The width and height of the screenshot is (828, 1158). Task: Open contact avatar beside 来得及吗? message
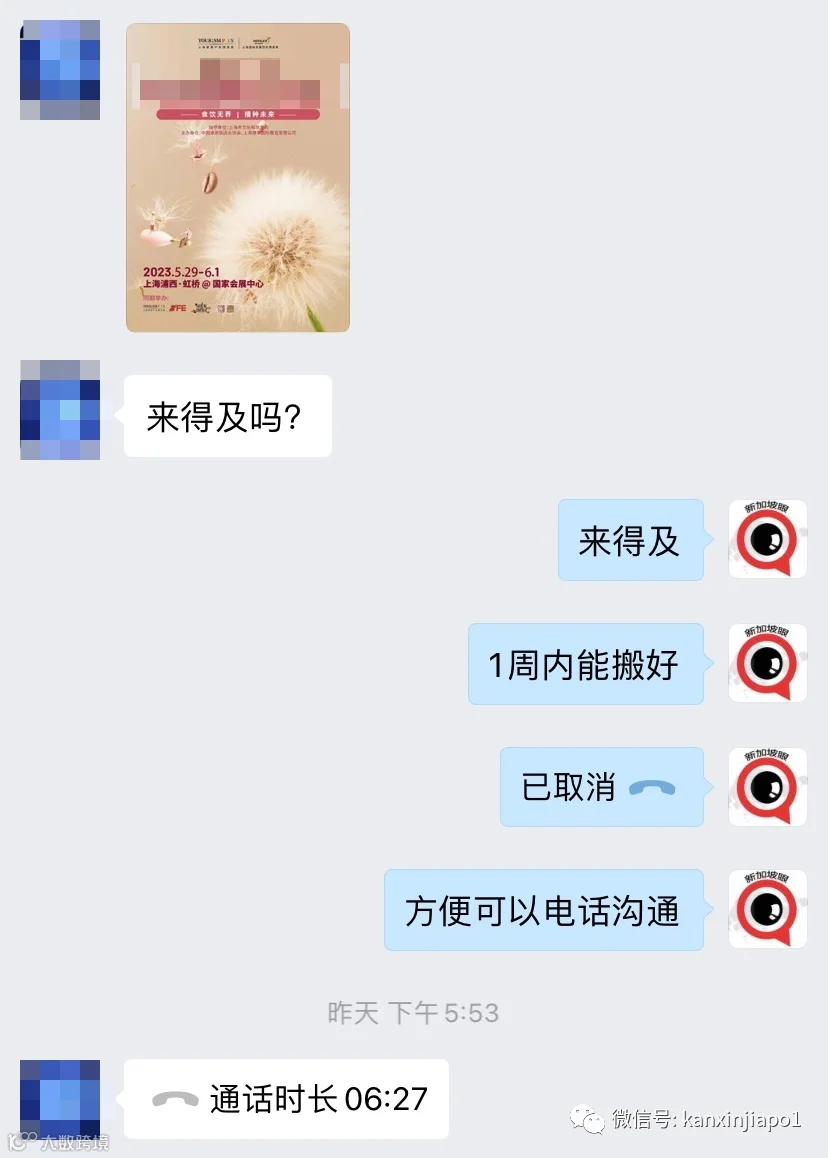coord(60,410)
